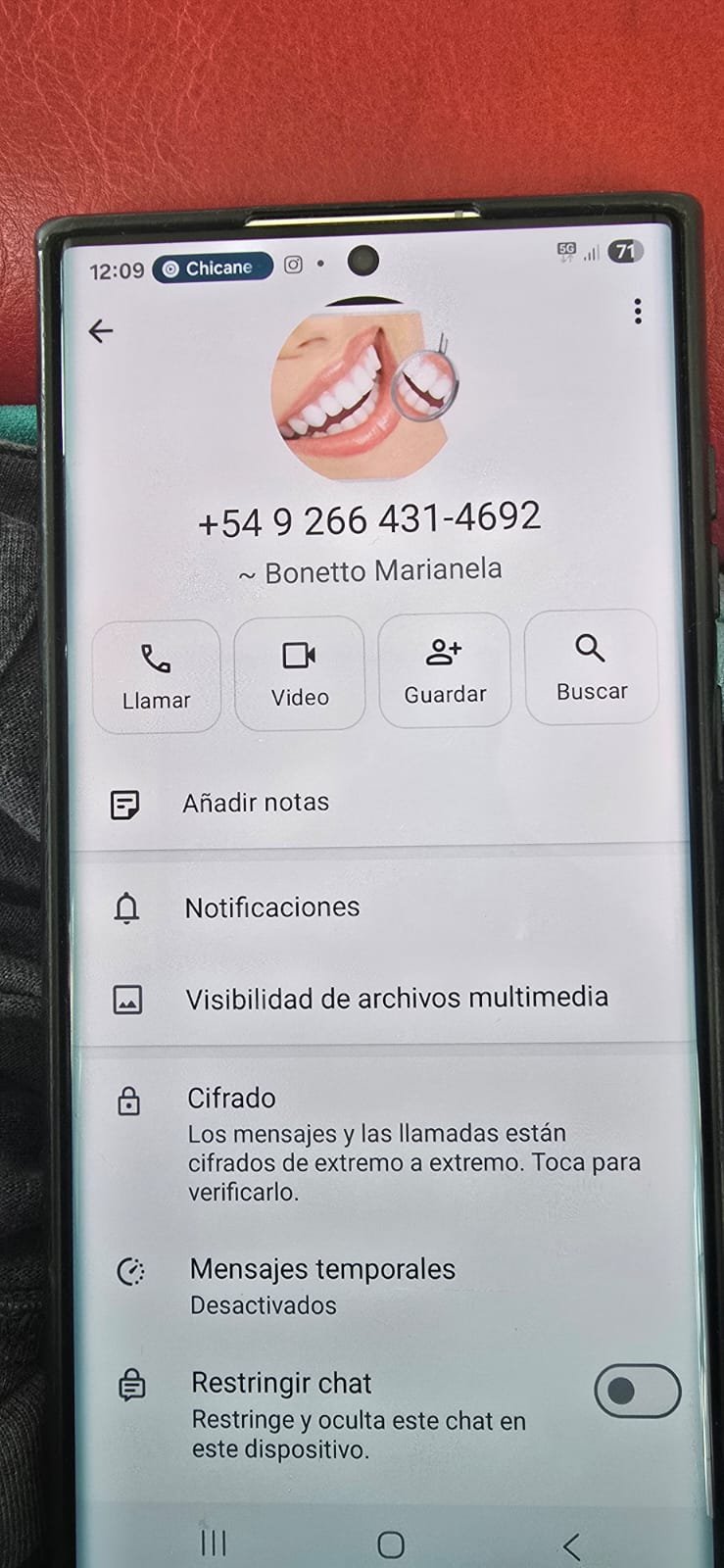Tap Guardar to save the contact
Screen dimensions: 724x1568
pyautogui.click(x=445, y=670)
